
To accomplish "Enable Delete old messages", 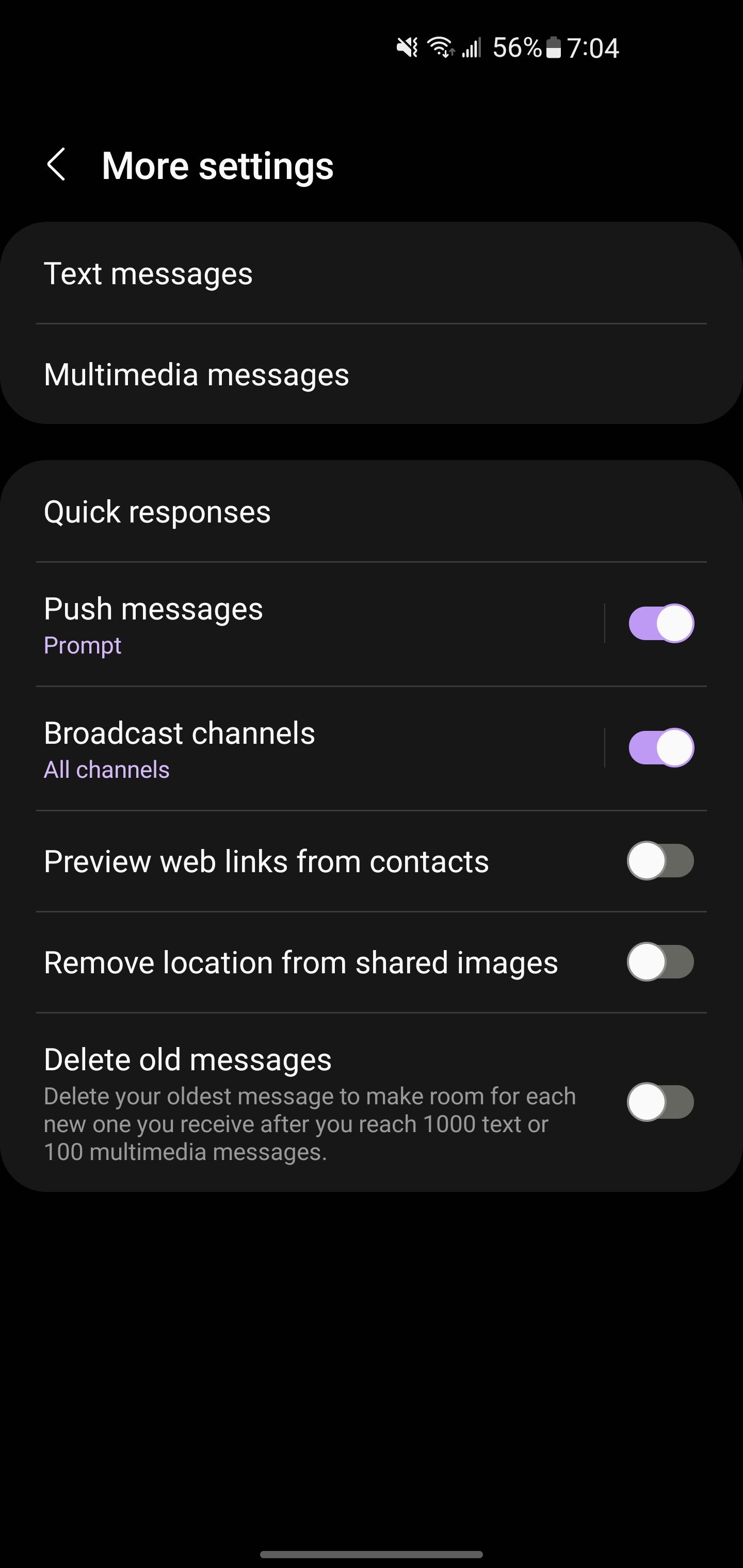I will click(x=661, y=1102).
